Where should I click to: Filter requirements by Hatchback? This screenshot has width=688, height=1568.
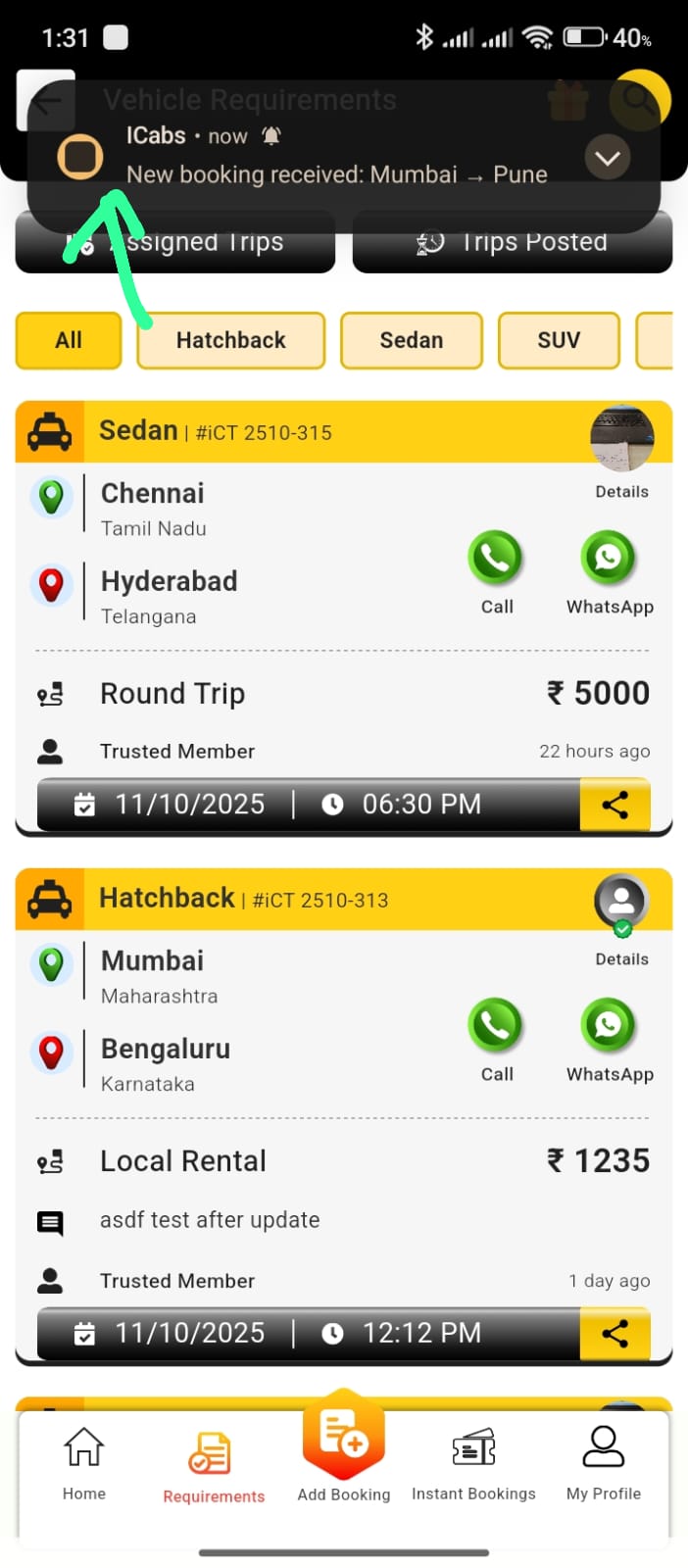click(230, 340)
